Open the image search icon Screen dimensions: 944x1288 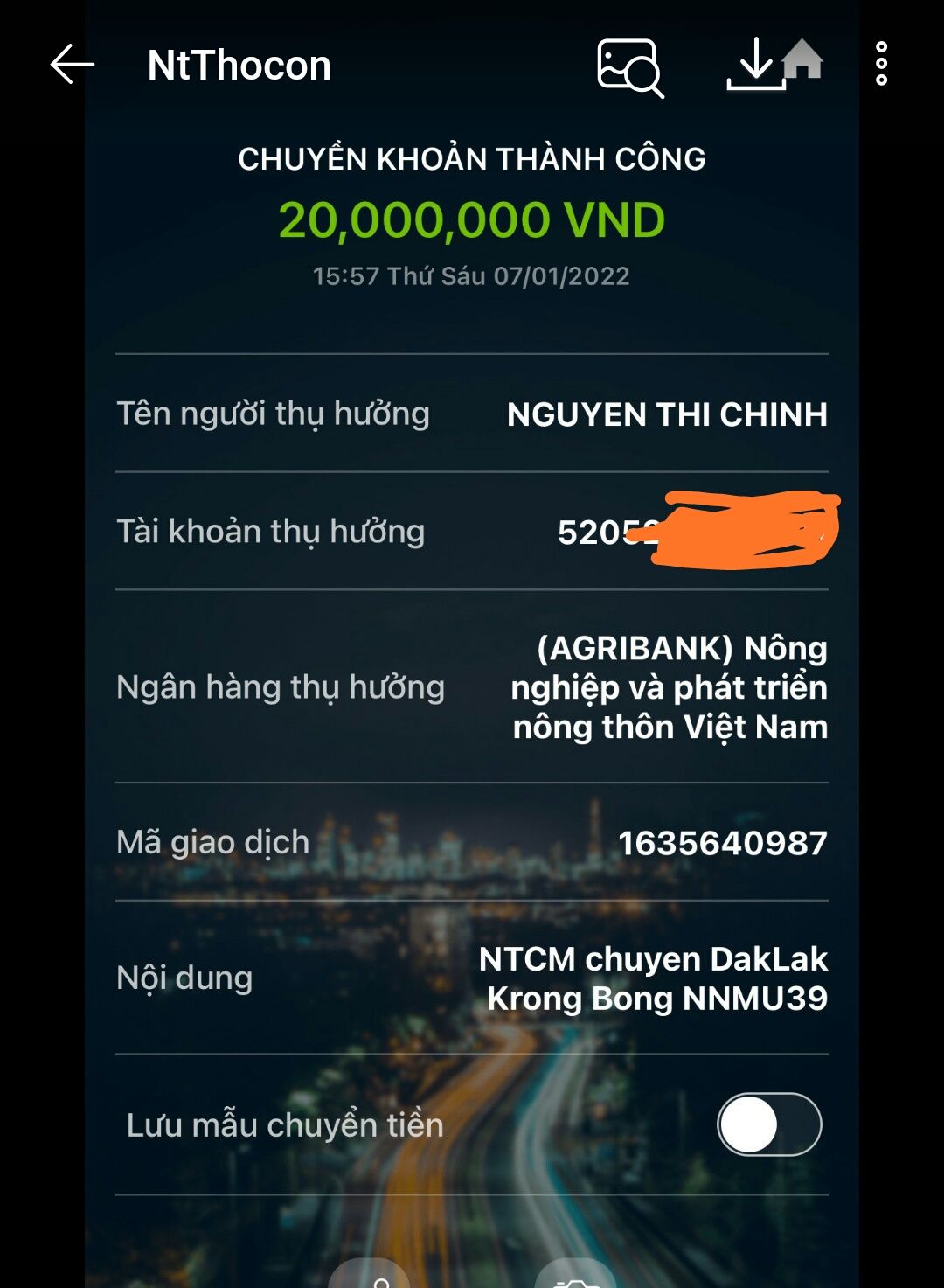pyautogui.click(x=629, y=66)
